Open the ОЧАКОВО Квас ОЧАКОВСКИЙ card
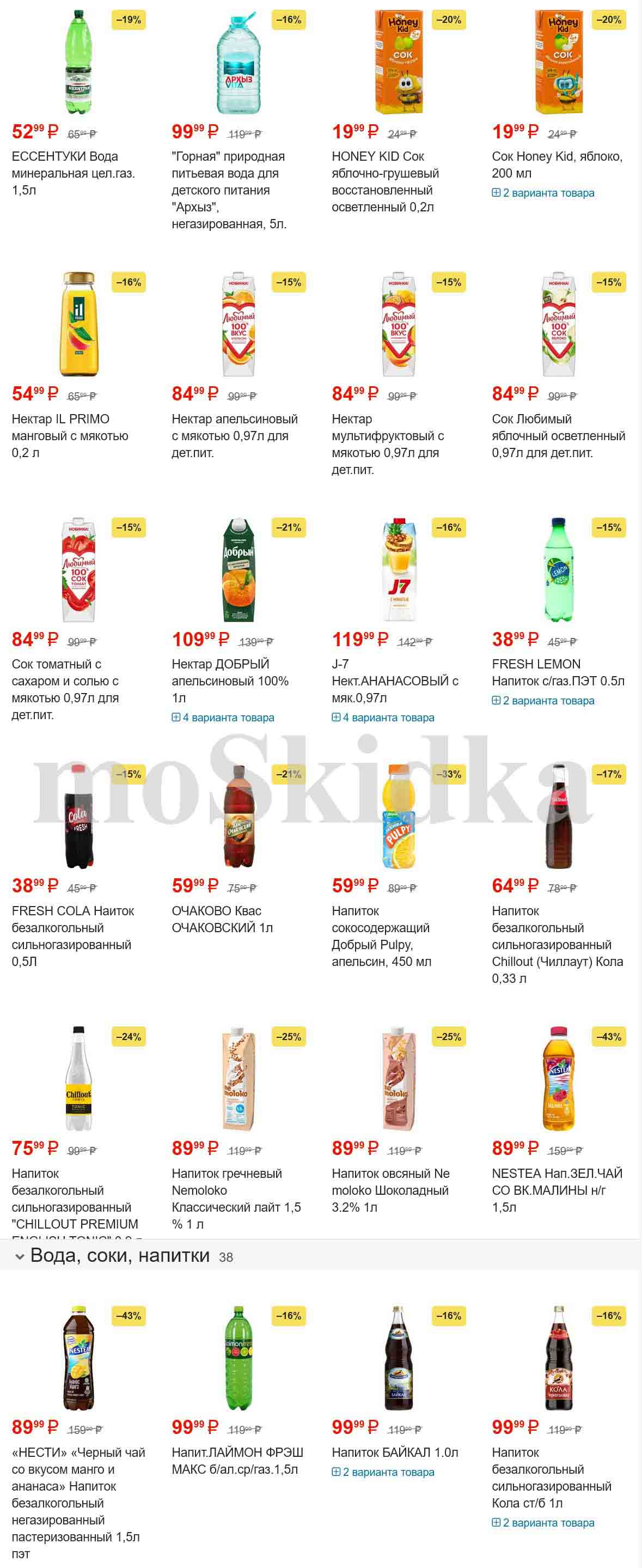 222,919
